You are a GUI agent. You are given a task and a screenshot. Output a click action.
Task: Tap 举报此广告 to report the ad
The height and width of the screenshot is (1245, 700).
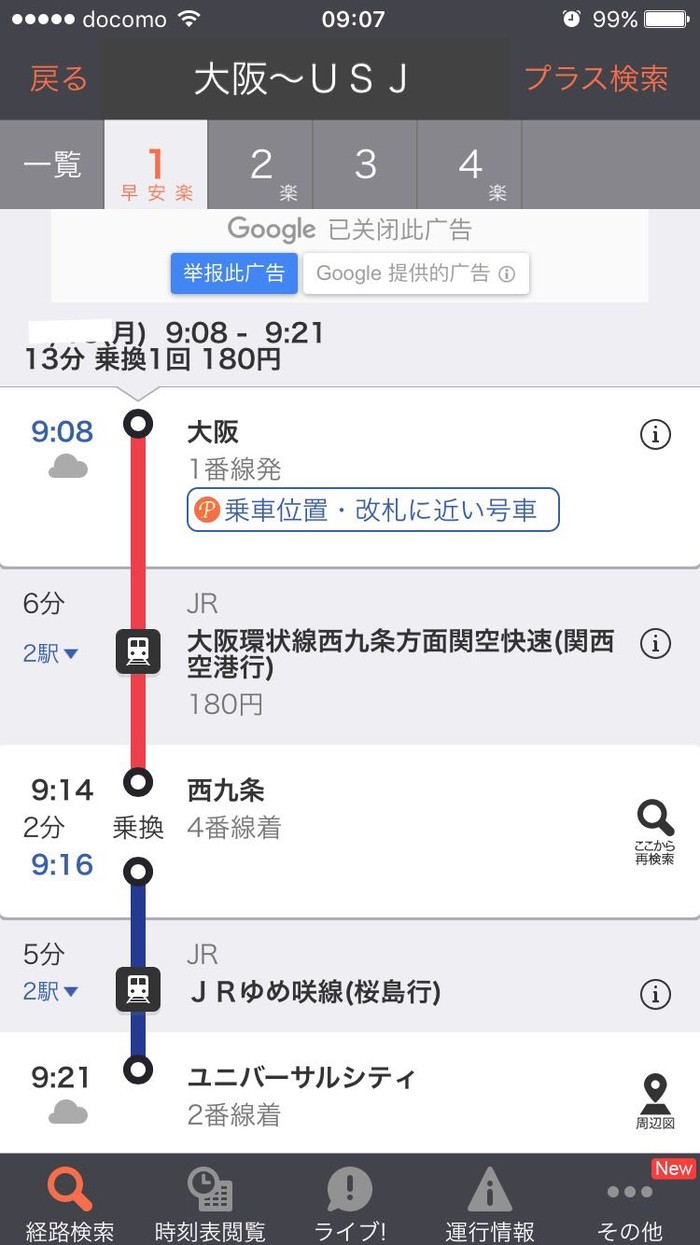coord(234,273)
